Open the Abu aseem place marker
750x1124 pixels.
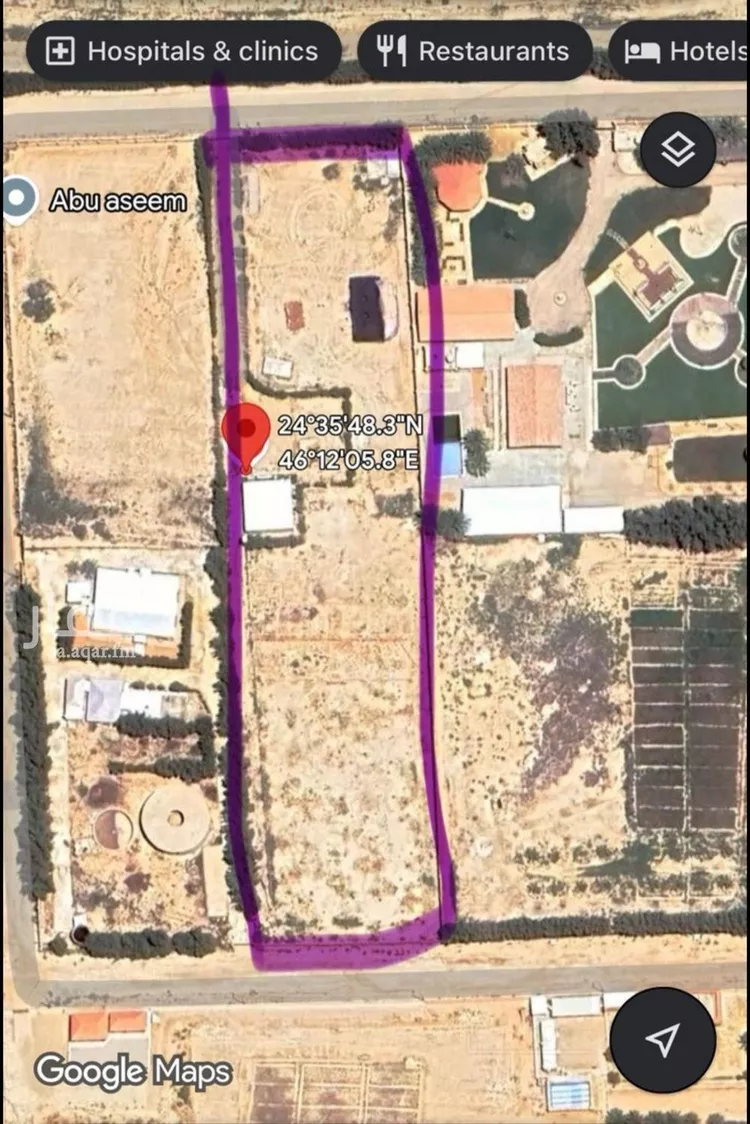[x=18, y=200]
